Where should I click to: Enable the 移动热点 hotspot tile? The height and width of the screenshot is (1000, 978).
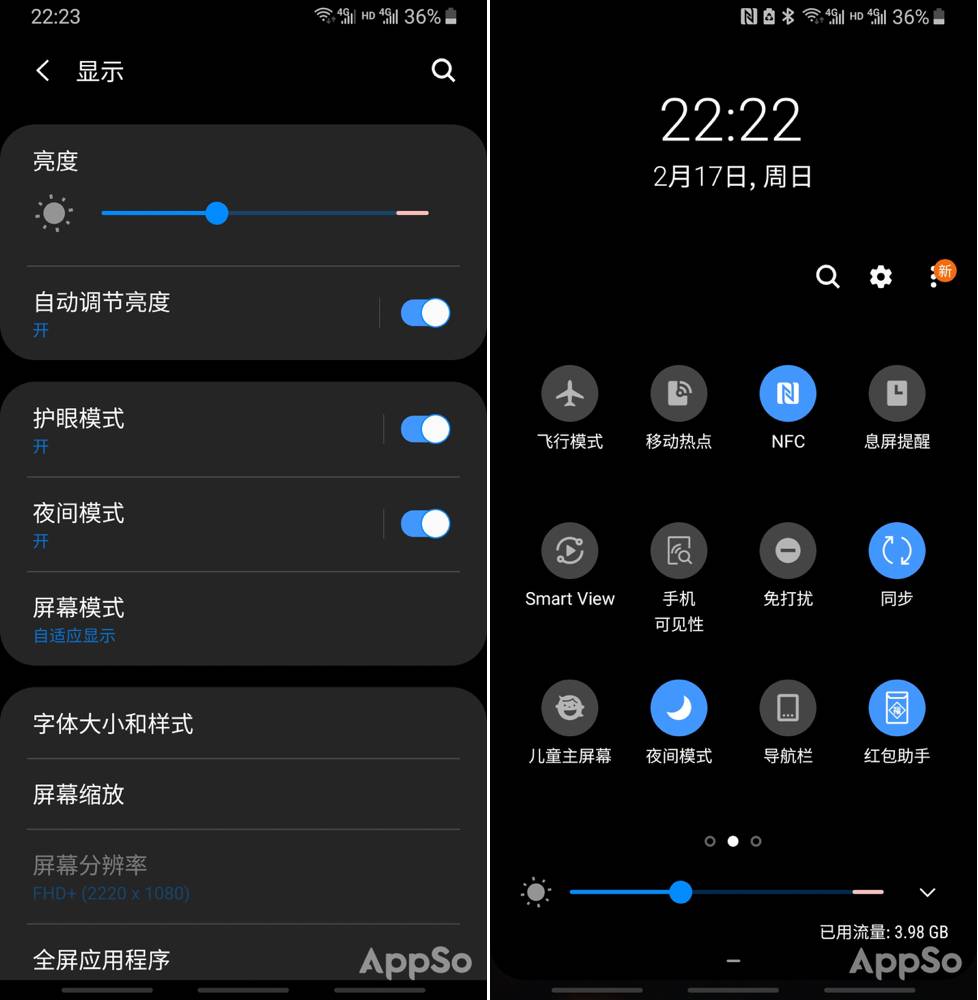pyautogui.click(x=679, y=393)
